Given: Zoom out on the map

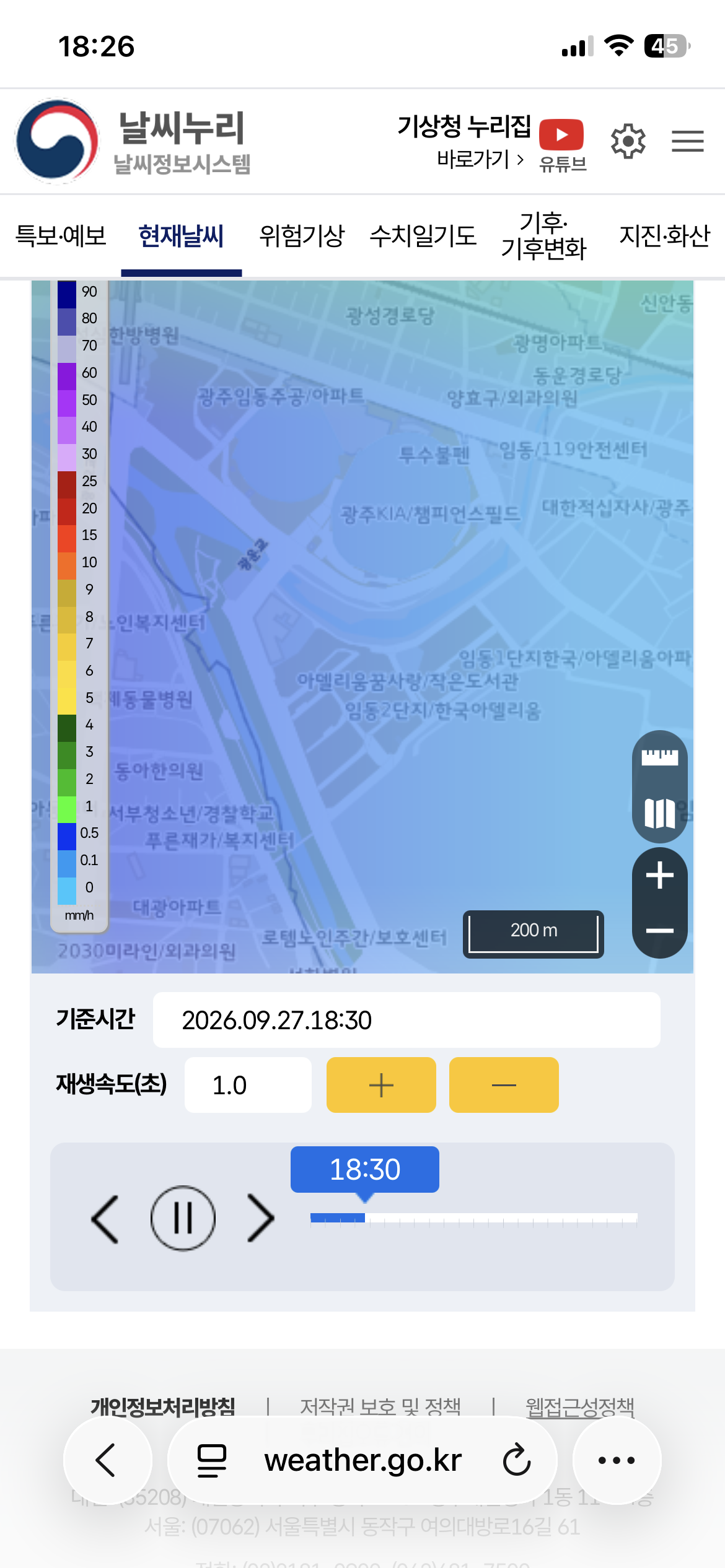Looking at the screenshot, I should coord(660,930).
